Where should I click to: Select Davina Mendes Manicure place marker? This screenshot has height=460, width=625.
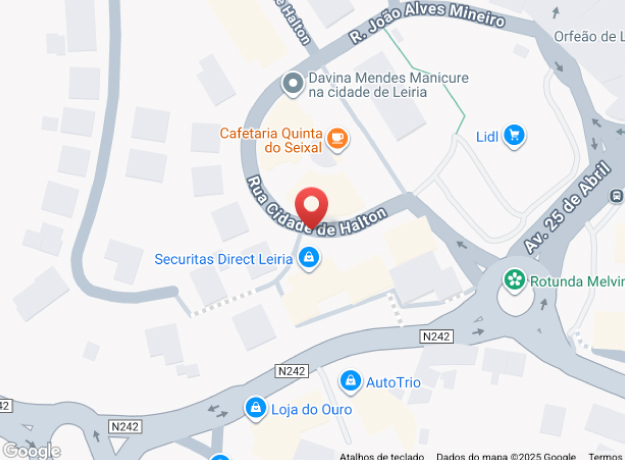click(x=293, y=84)
